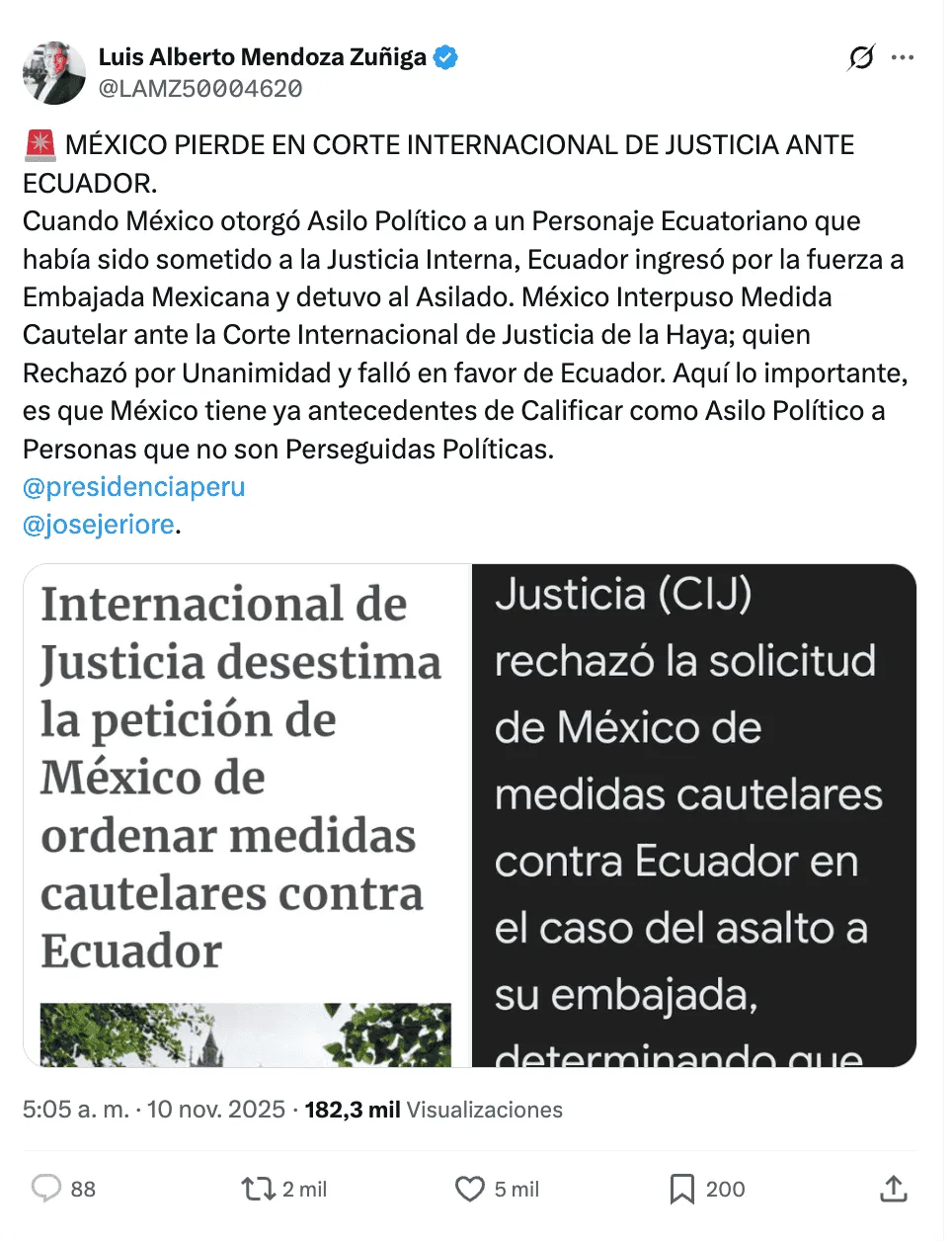This screenshot has width=952, height=1241.
Task: Share the post via share icon
Action: pos(894,1189)
